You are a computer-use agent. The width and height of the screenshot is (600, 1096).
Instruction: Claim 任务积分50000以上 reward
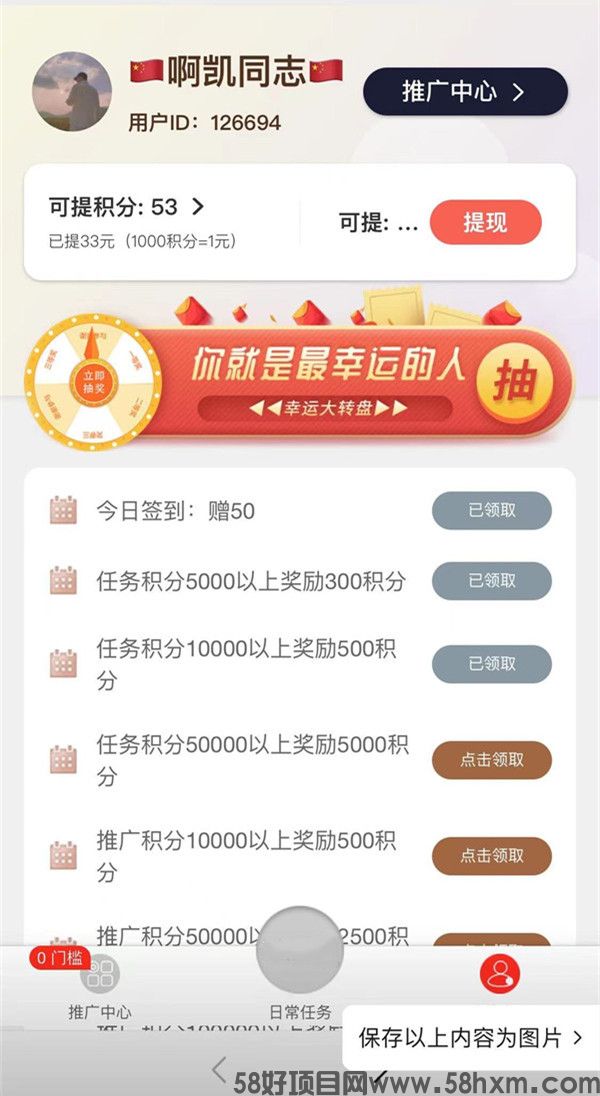point(491,760)
